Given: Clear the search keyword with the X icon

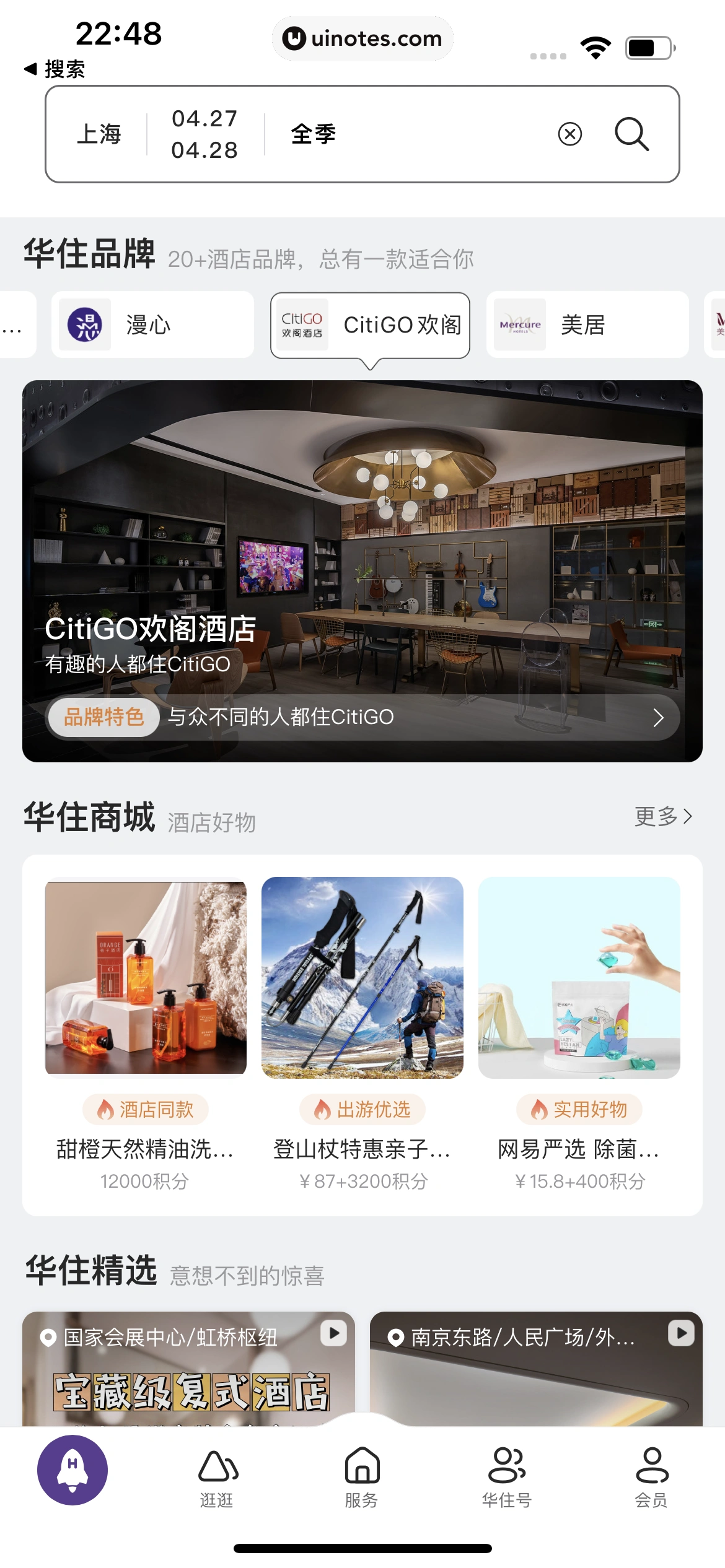Looking at the screenshot, I should (x=570, y=134).
